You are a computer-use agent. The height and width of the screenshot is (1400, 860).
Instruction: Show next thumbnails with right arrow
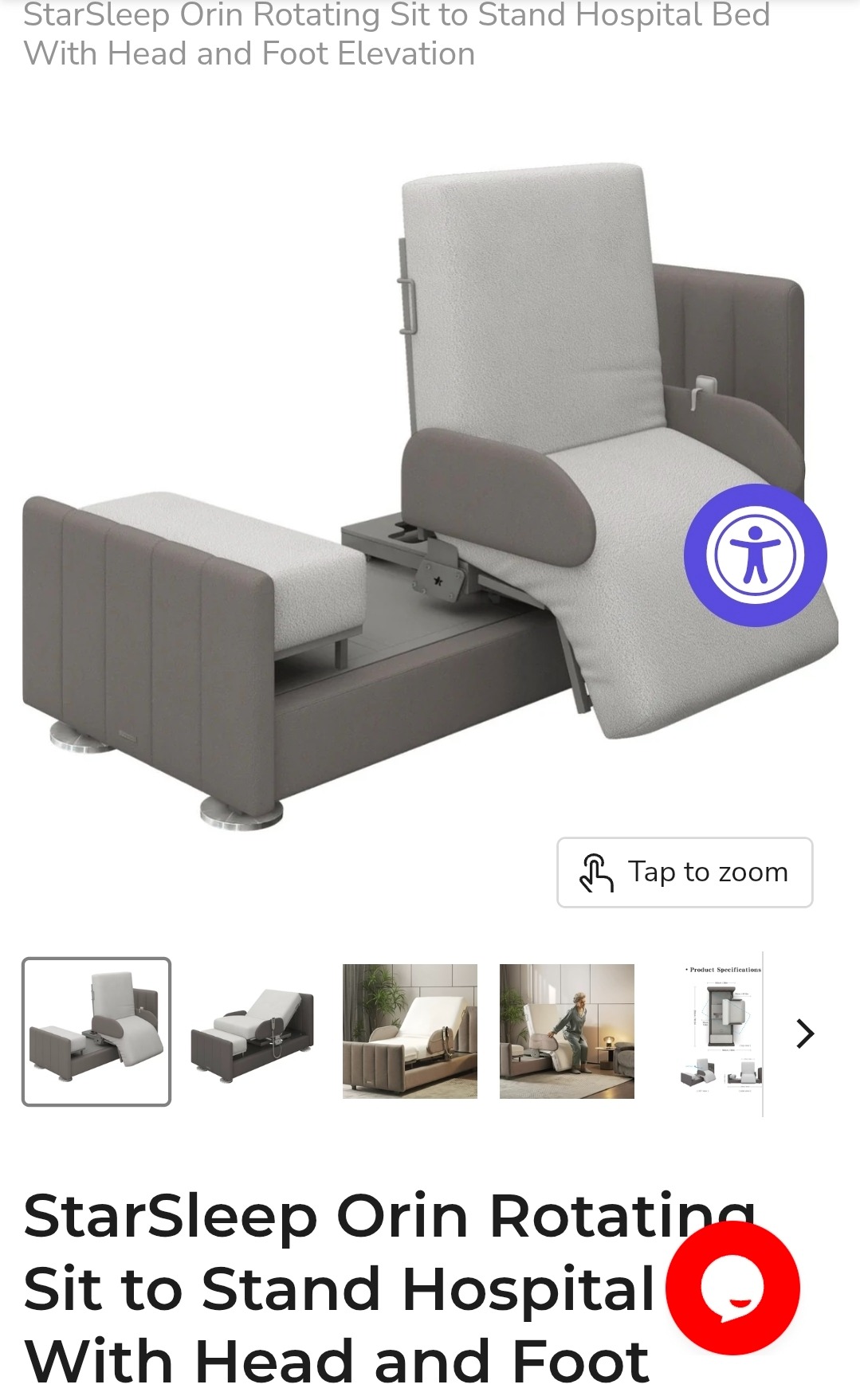805,1033
